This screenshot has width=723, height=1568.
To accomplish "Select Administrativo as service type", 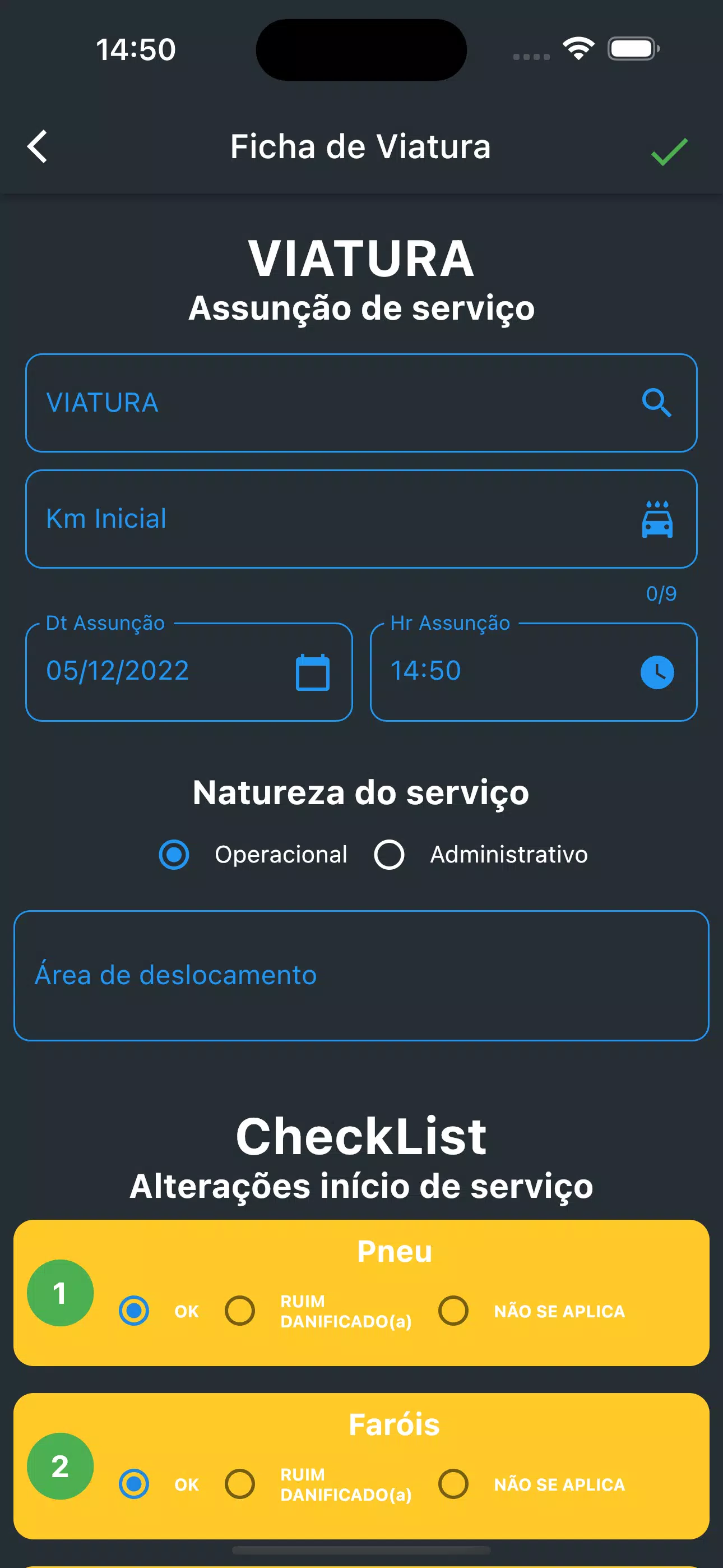I will pyautogui.click(x=389, y=855).
